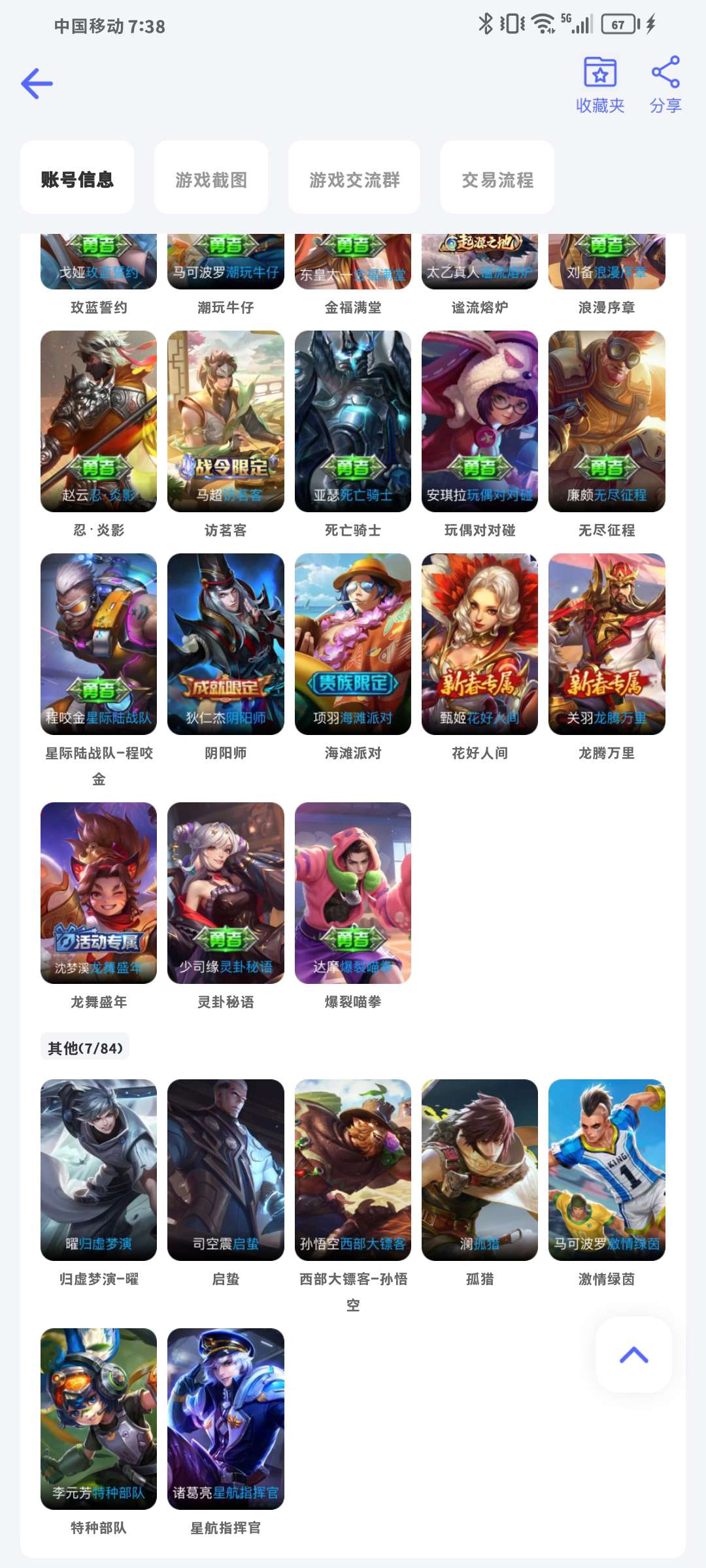Screen dimensions: 706x1568
Task: Tap the 死亡骑士 skin card
Action: 353,421
